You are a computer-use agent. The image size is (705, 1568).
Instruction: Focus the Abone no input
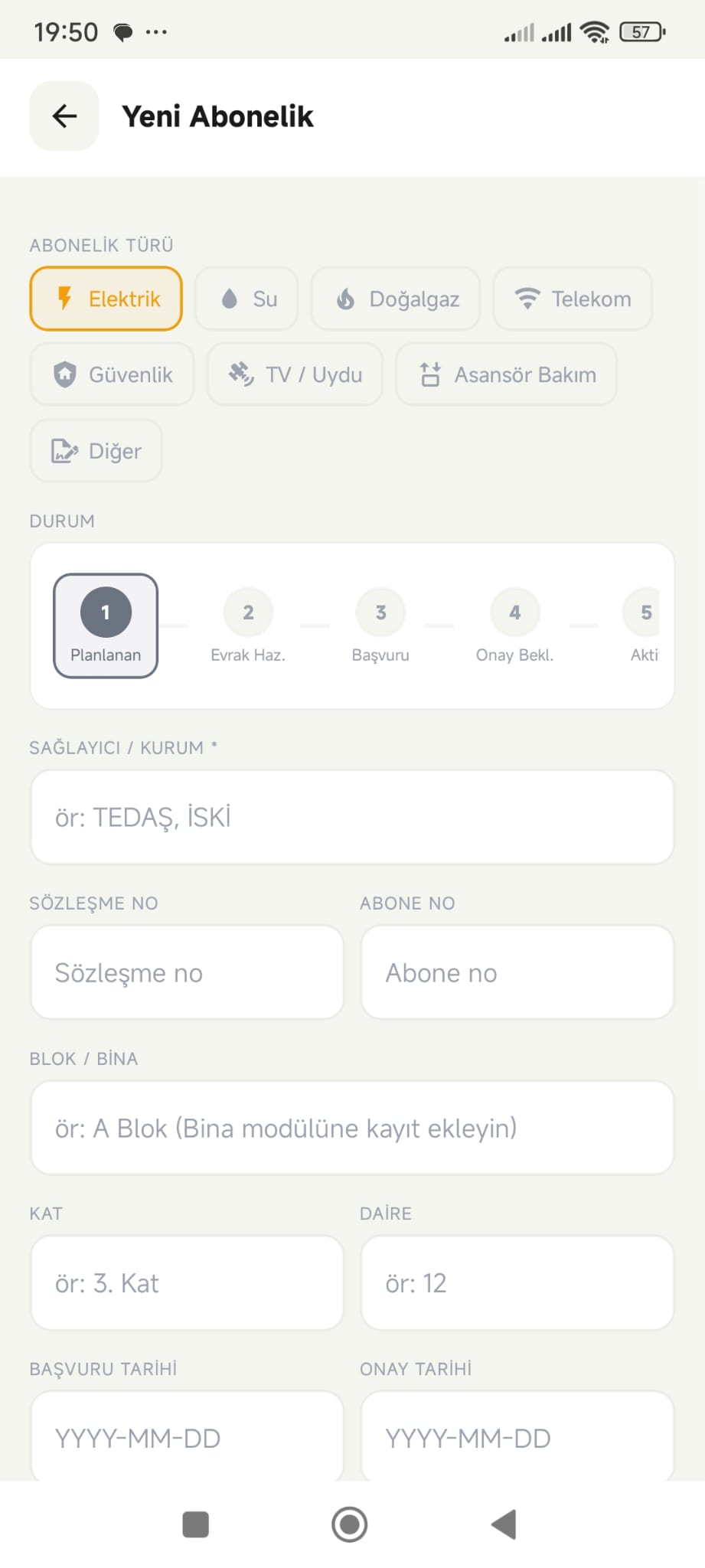[x=517, y=972]
